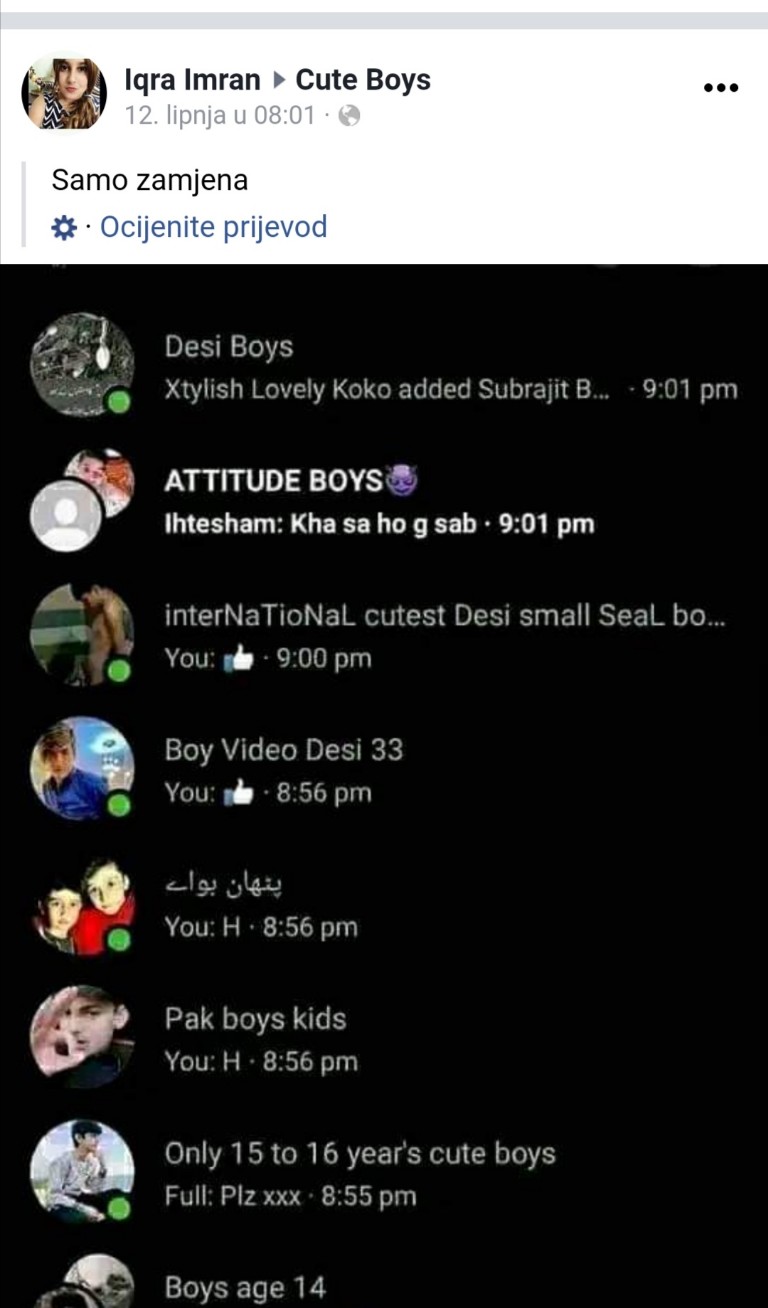Image resolution: width=768 pixels, height=1308 pixels.
Task: Open the post's attached screenshot image
Action: [x=384, y=786]
